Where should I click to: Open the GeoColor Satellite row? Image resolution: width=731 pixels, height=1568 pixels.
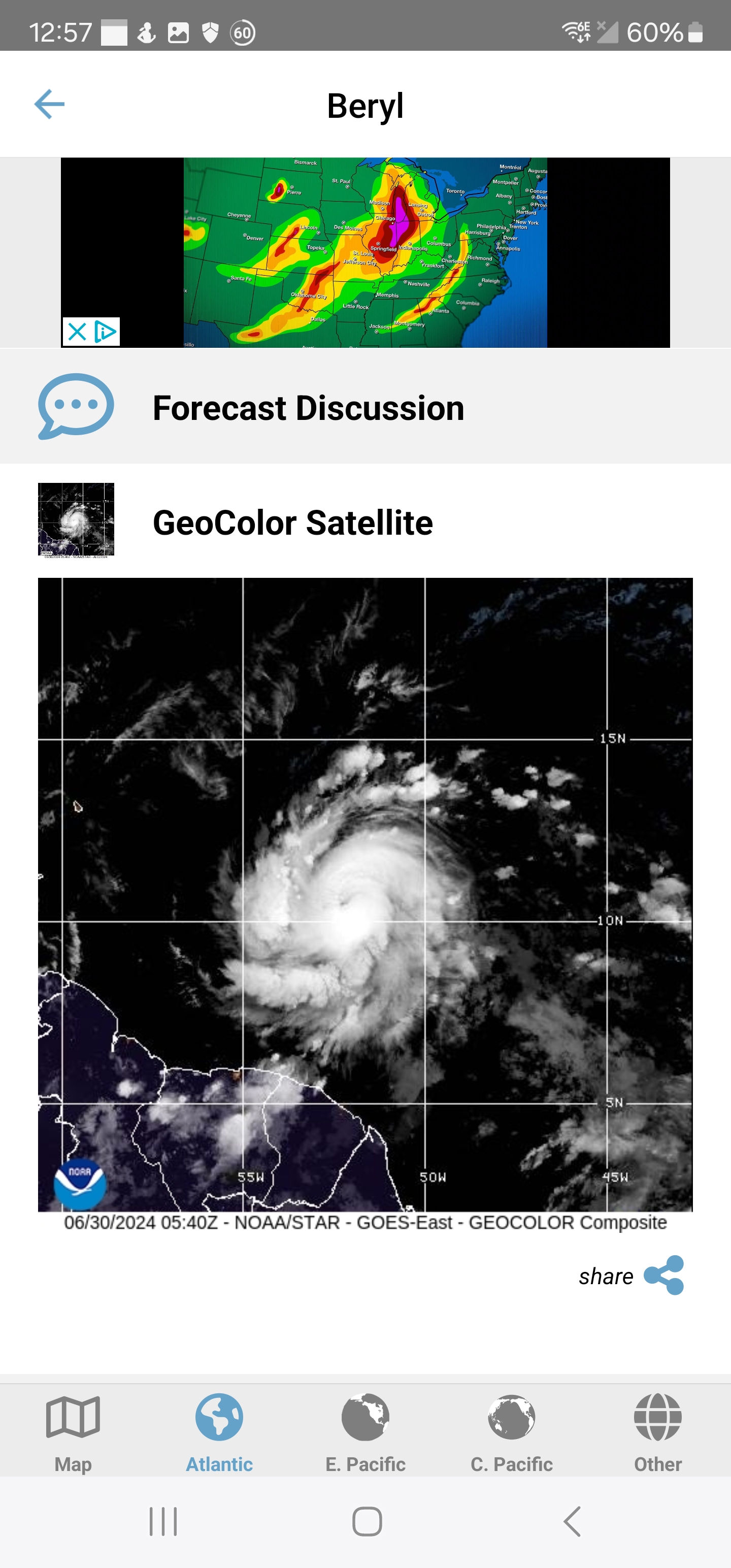click(x=365, y=521)
